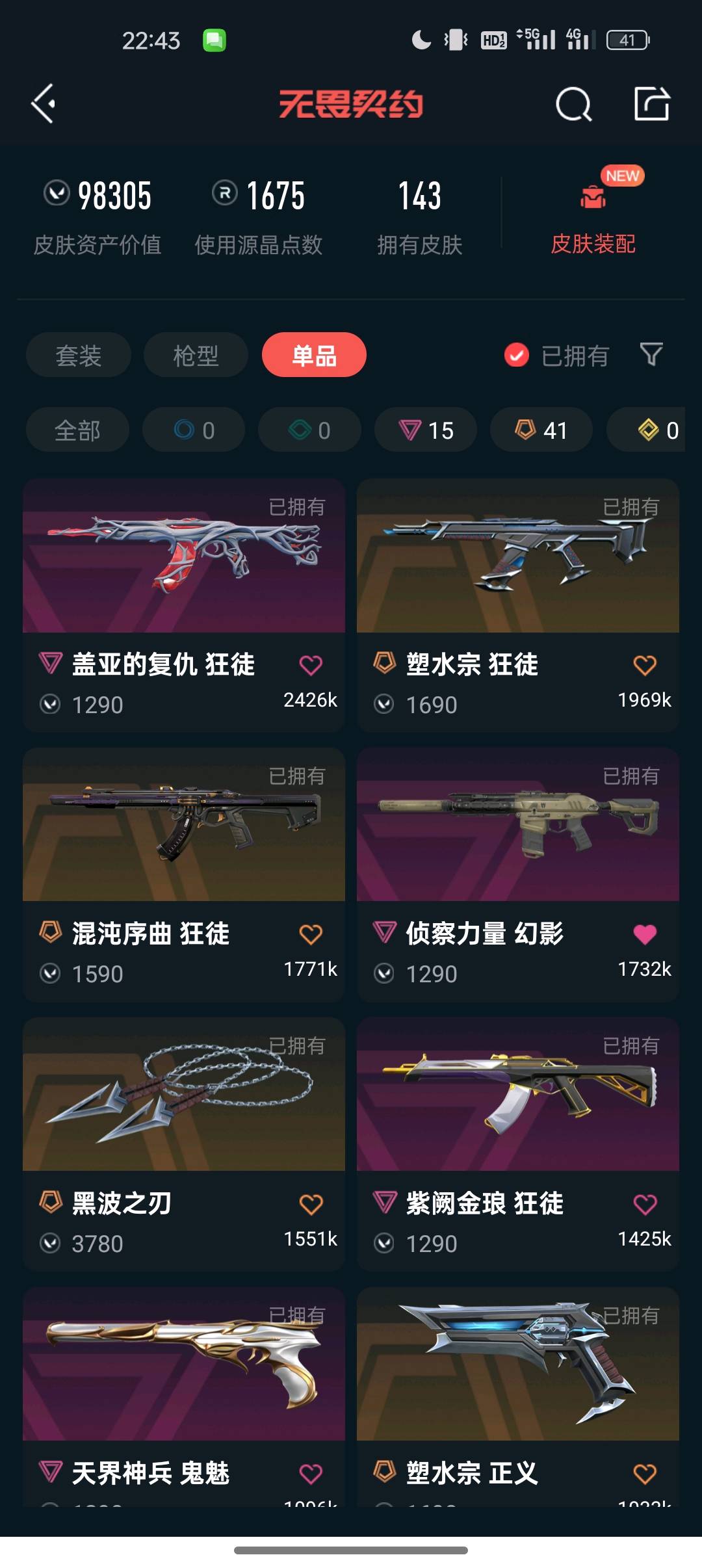
Task: Switch to the 套装 tab
Action: 79,355
